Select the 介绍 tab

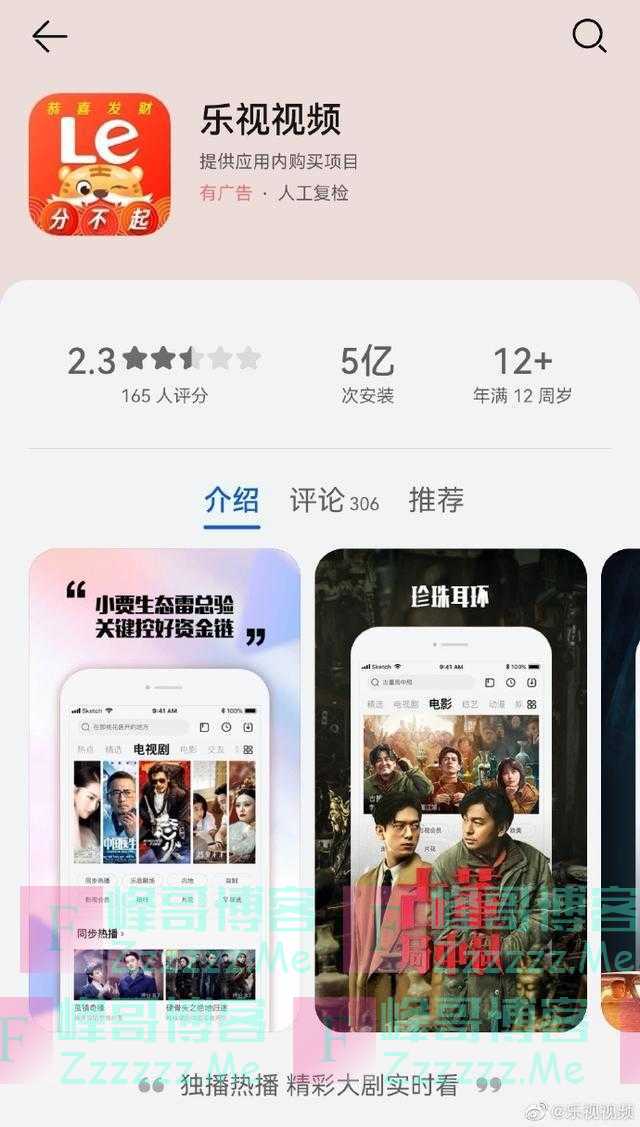232,500
